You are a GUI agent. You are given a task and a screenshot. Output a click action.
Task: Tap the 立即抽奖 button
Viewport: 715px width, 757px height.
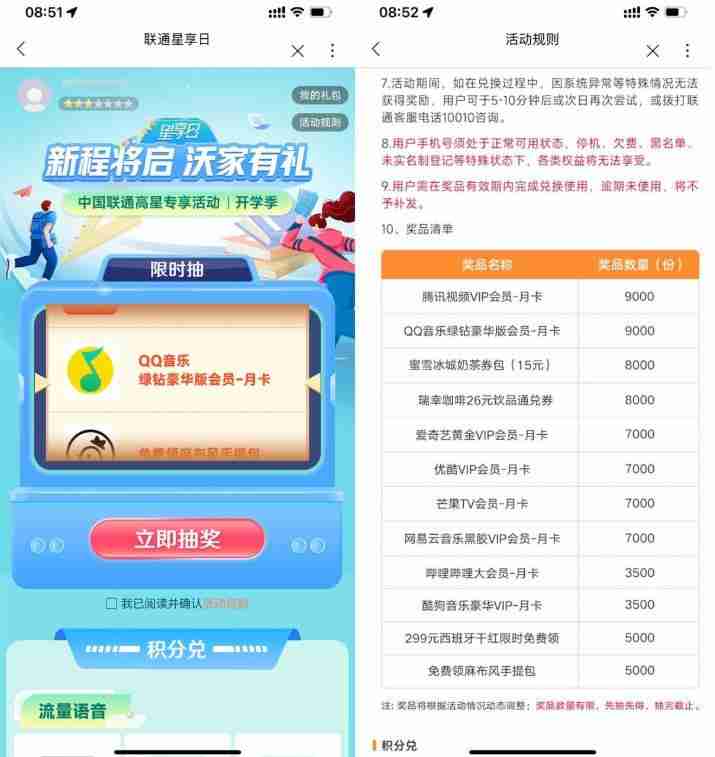[x=178, y=539]
